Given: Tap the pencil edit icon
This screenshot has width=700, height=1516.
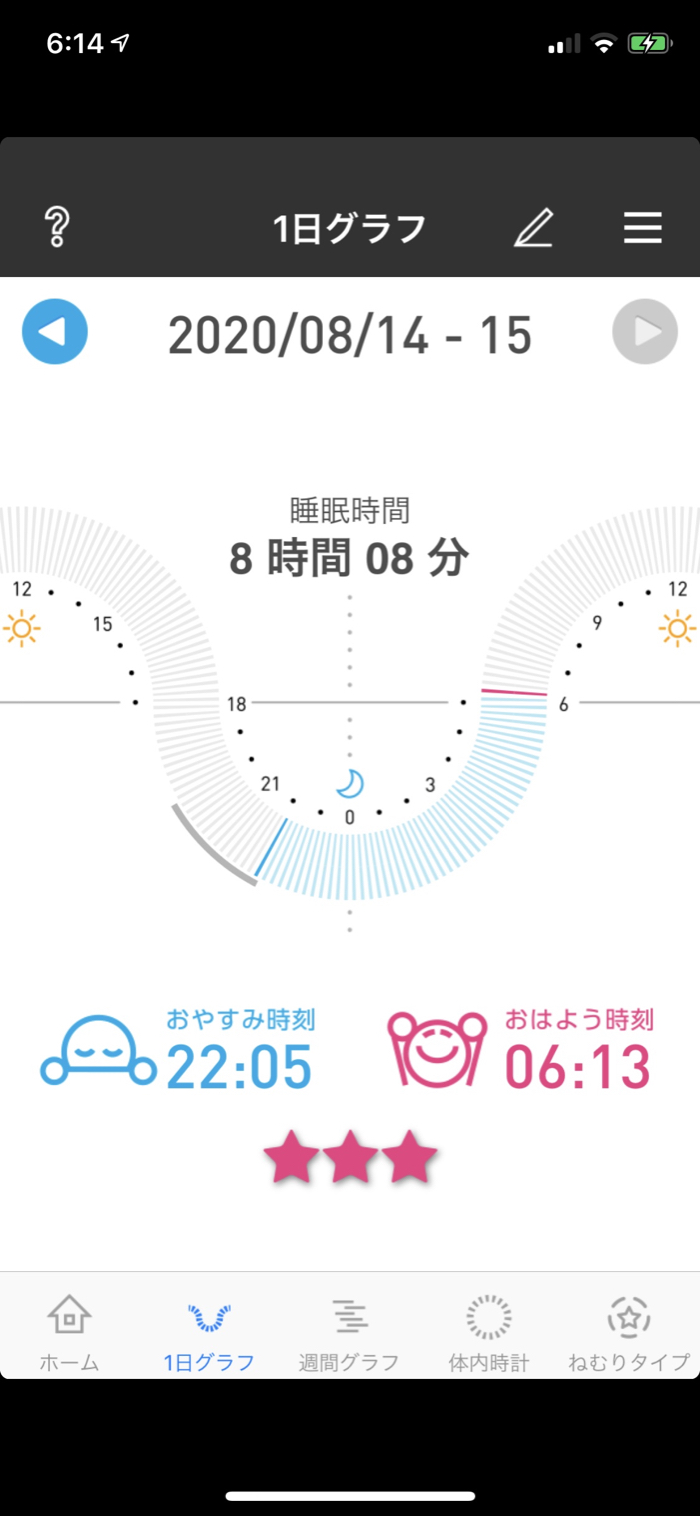Looking at the screenshot, I should [x=533, y=228].
